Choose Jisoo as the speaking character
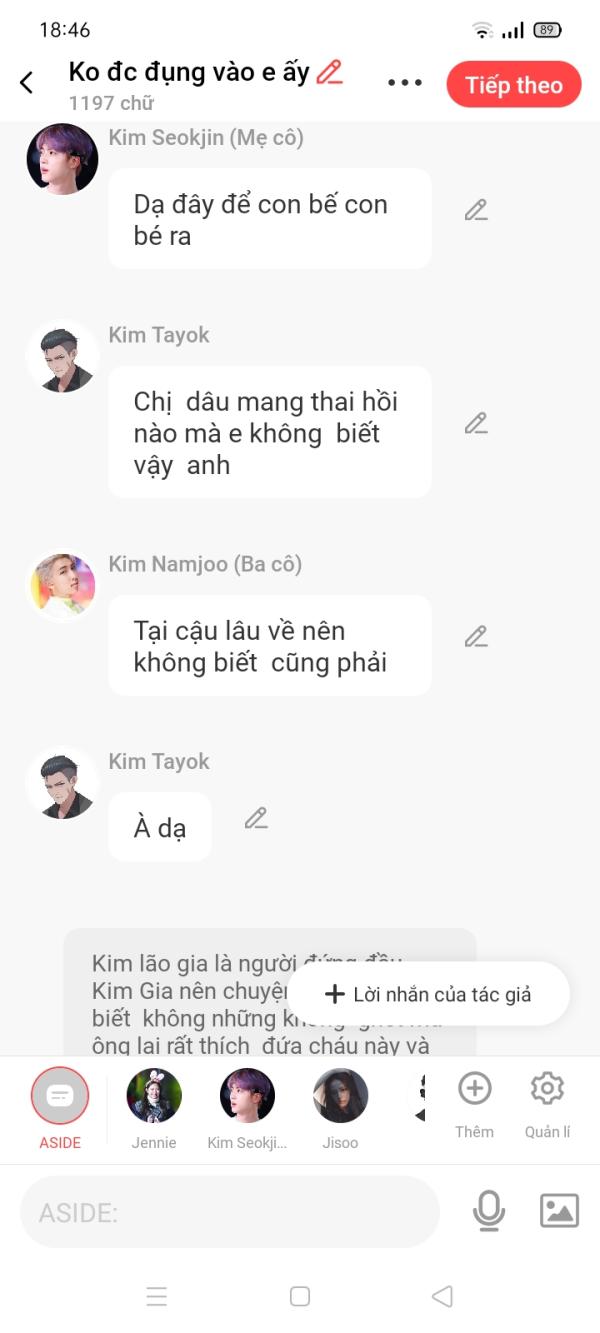The width and height of the screenshot is (600, 1333). 340,1097
